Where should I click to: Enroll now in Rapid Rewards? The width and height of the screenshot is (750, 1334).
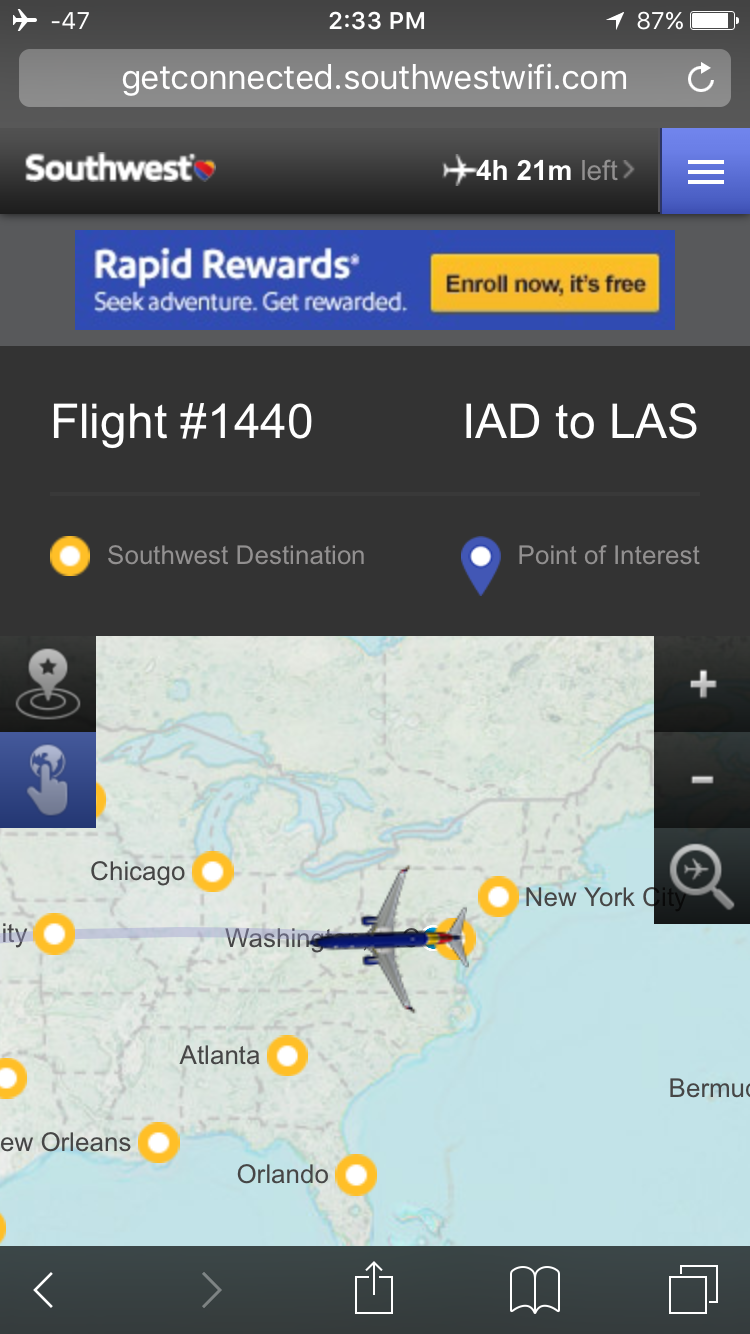pyautogui.click(x=545, y=284)
